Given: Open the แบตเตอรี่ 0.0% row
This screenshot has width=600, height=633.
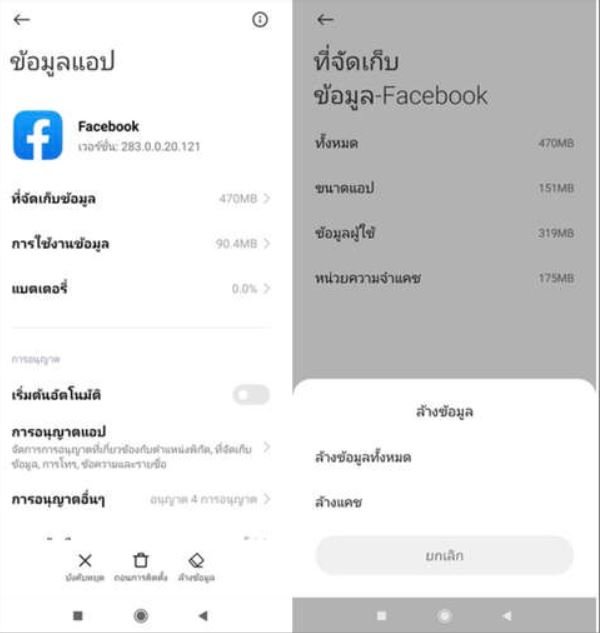Looking at the screenshot, I should point(140,289).
